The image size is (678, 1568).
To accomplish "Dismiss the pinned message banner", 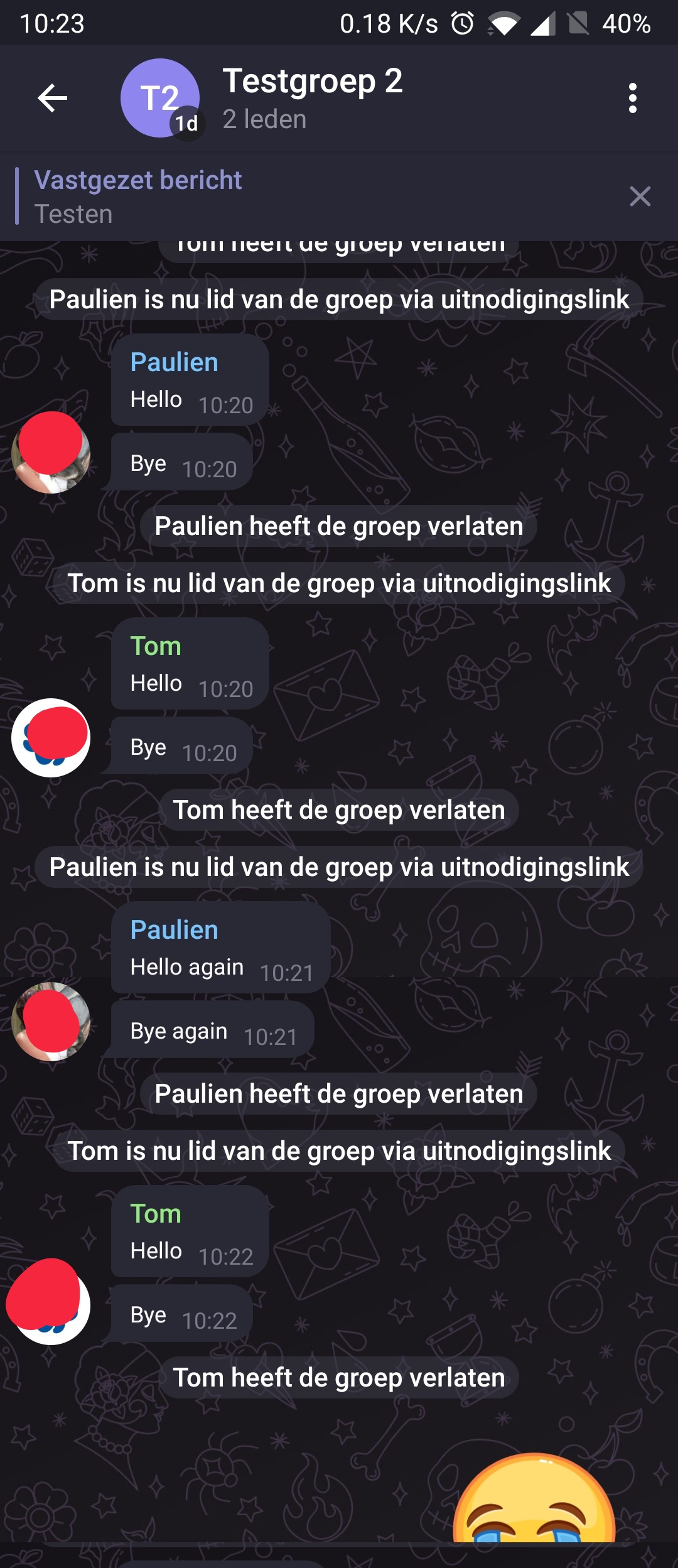I will (x=640, y=197).
